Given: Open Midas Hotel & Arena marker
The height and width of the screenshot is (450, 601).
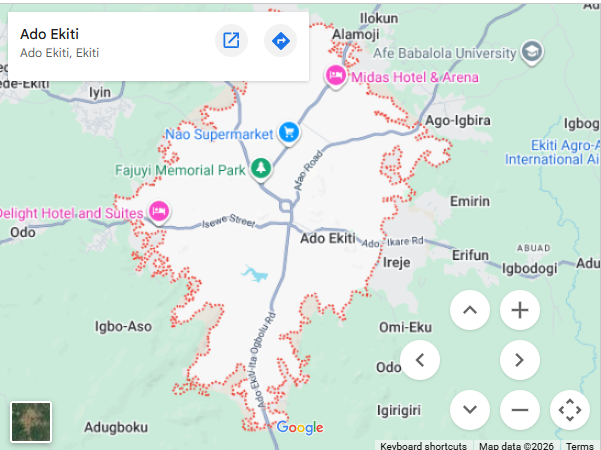Looking at the screenshot, I should coord(336,76).
